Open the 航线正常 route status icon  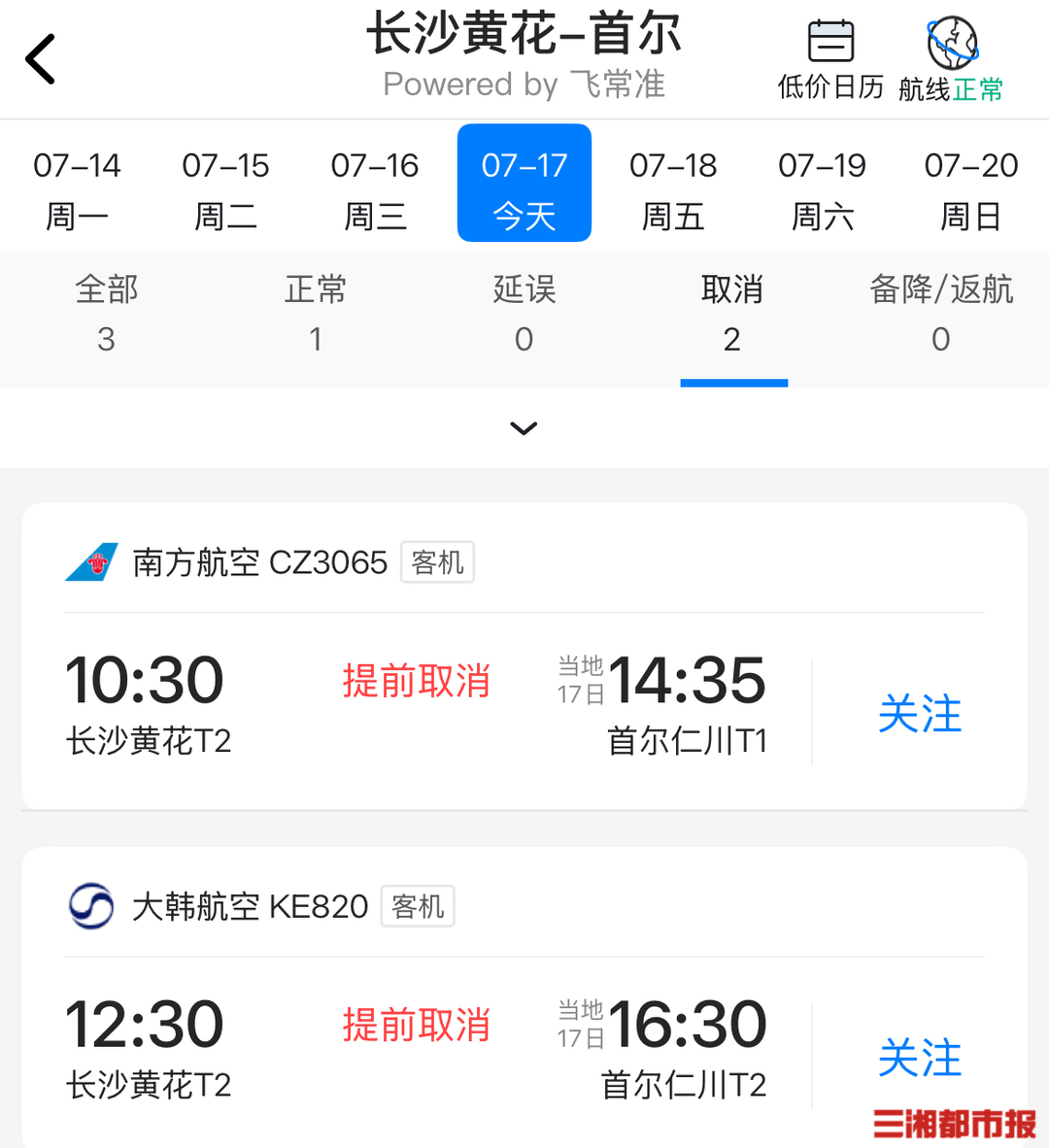(951, 60)
